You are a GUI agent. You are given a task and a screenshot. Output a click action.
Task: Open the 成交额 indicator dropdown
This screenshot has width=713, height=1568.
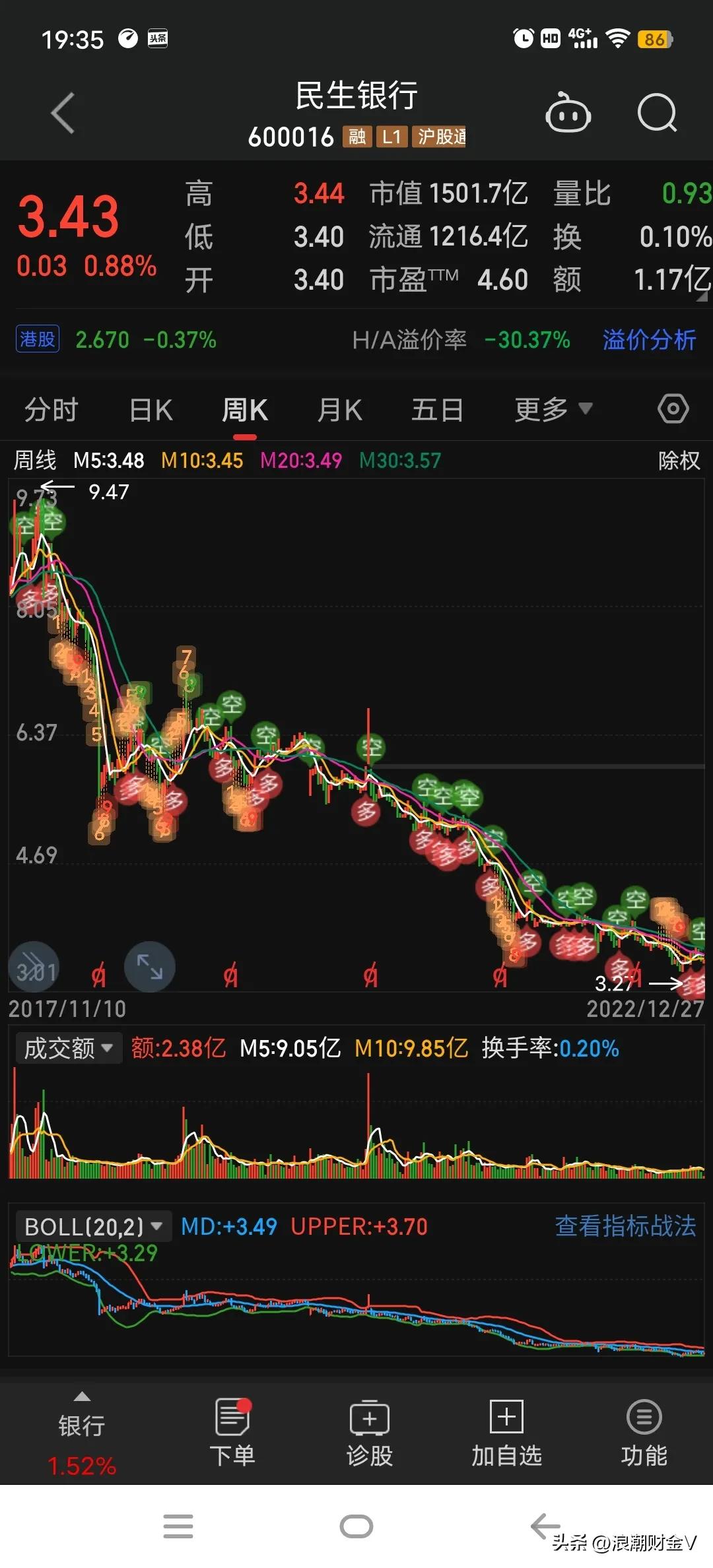click(x=68, y=1047)
